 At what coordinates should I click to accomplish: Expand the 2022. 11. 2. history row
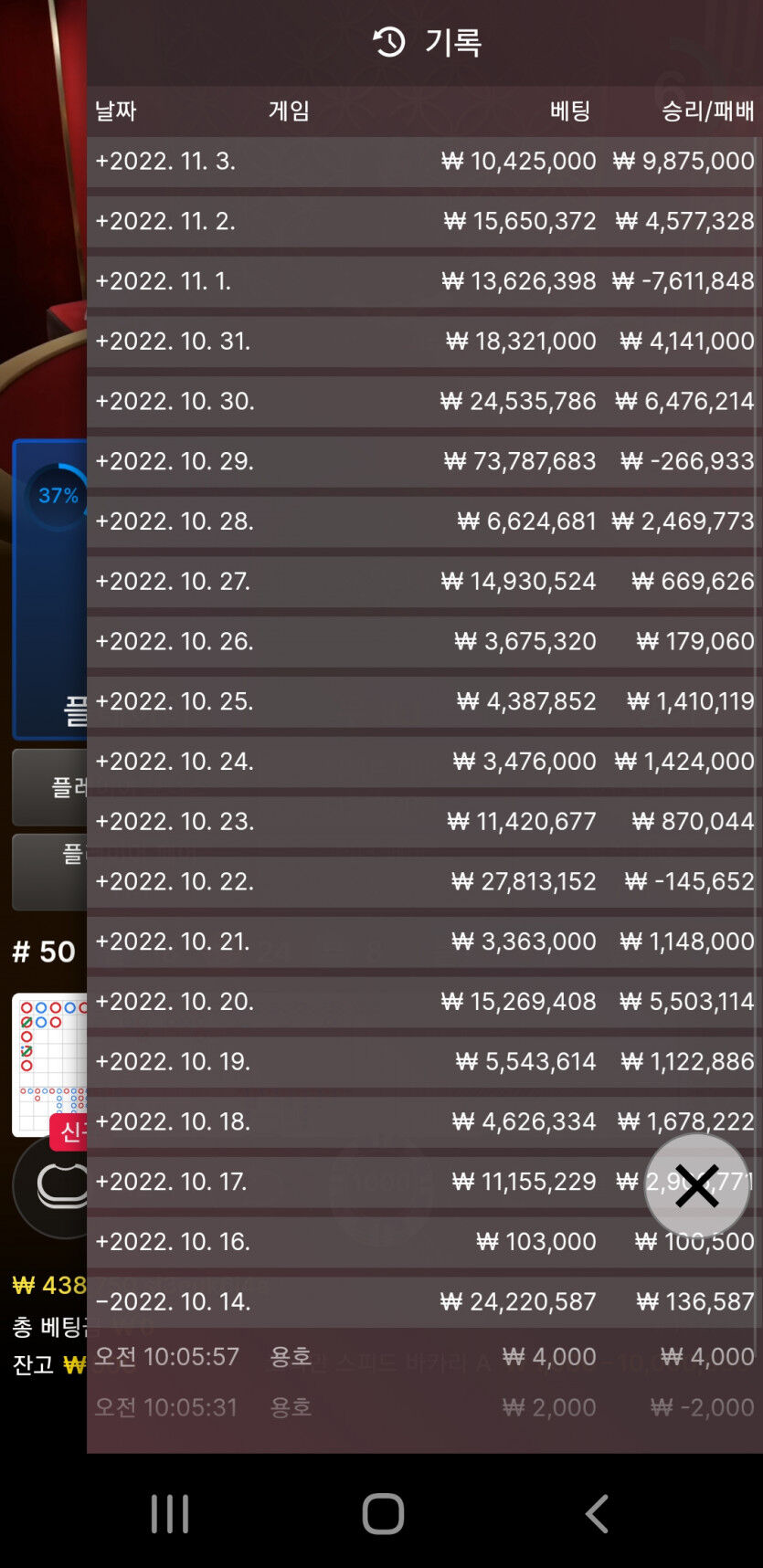click(424, 222)
